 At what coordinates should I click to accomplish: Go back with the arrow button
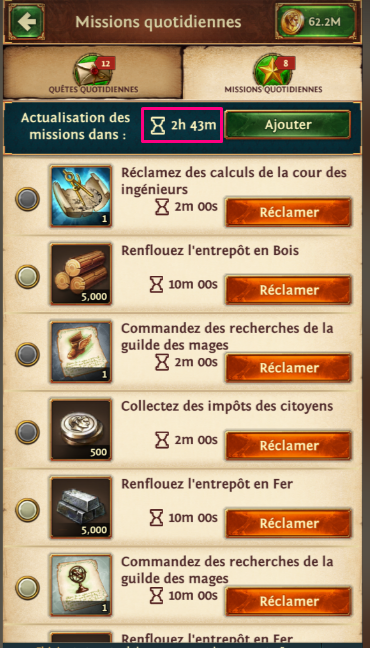(27, 22)
